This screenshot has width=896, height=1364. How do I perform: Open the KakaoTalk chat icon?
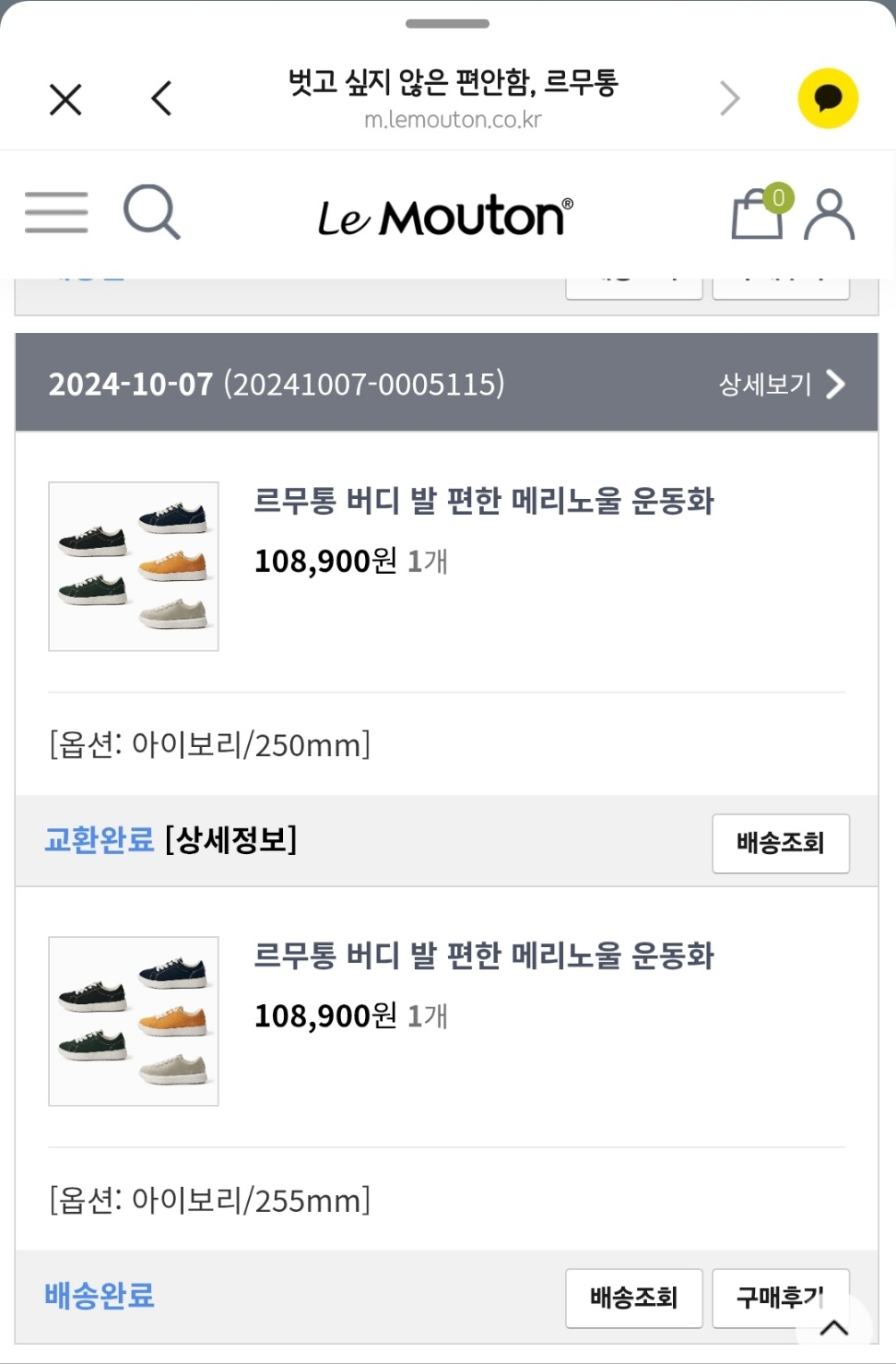click(827, 97)
